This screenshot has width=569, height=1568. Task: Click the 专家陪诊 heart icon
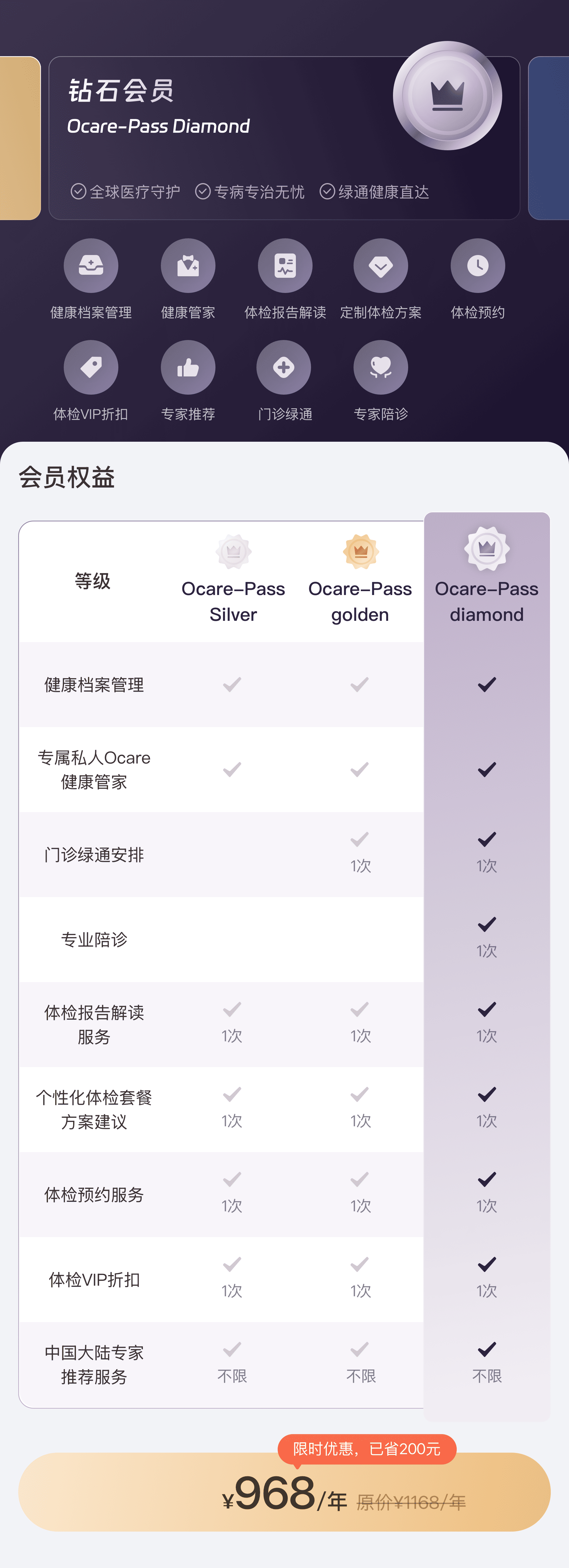click(x=380, y=367)
